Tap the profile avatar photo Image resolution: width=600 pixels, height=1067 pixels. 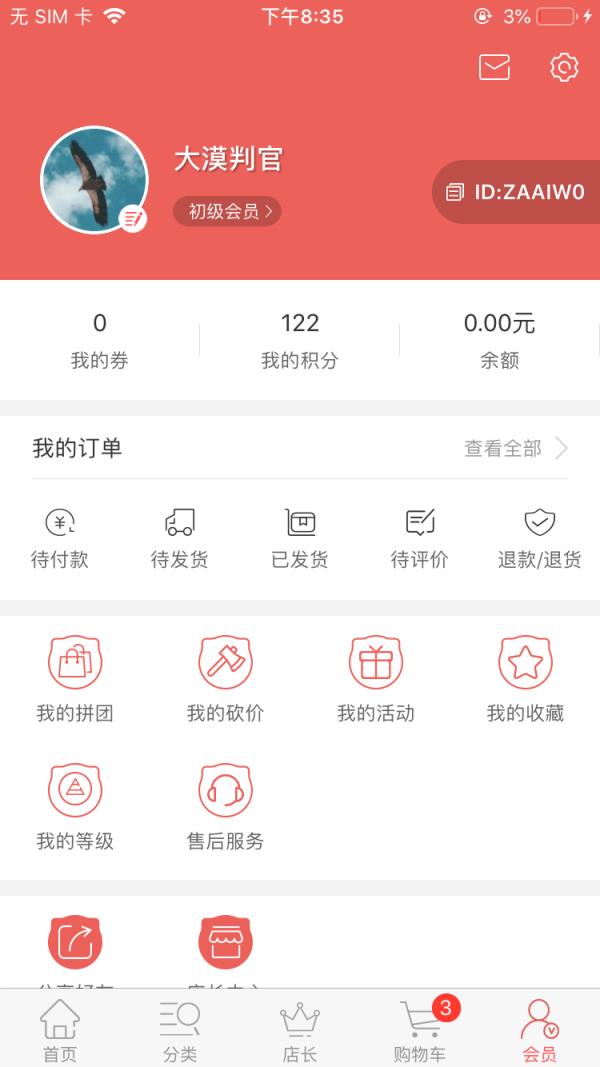94,180
